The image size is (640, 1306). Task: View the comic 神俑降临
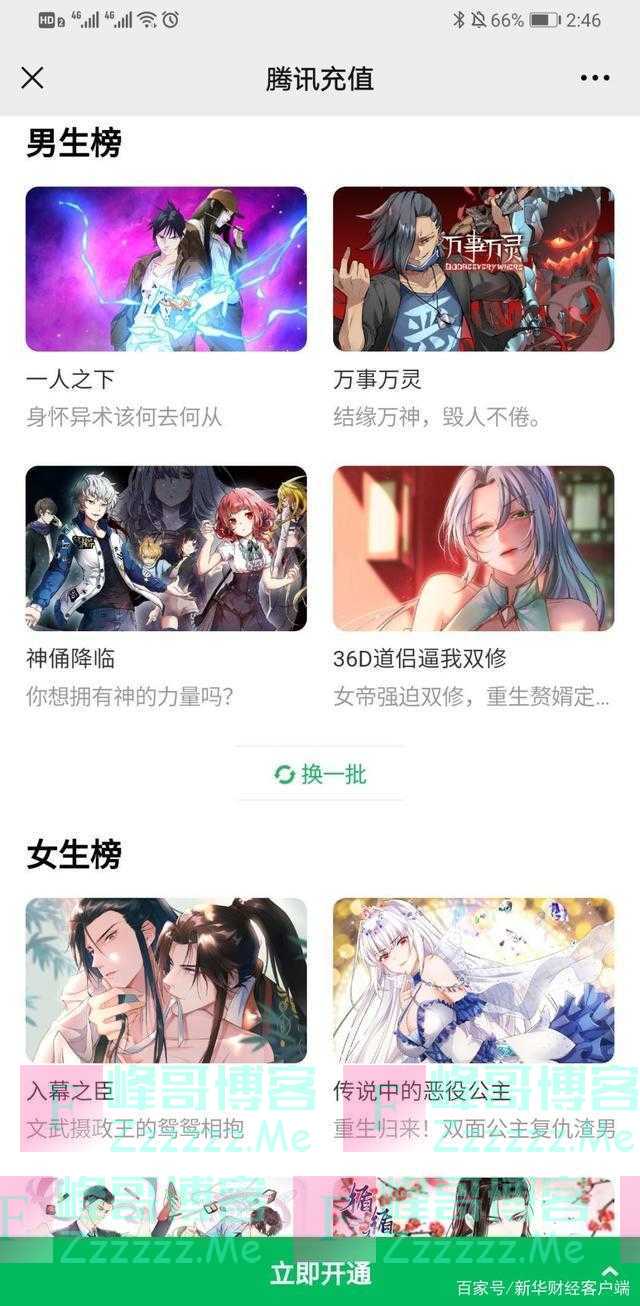(166, 548)
